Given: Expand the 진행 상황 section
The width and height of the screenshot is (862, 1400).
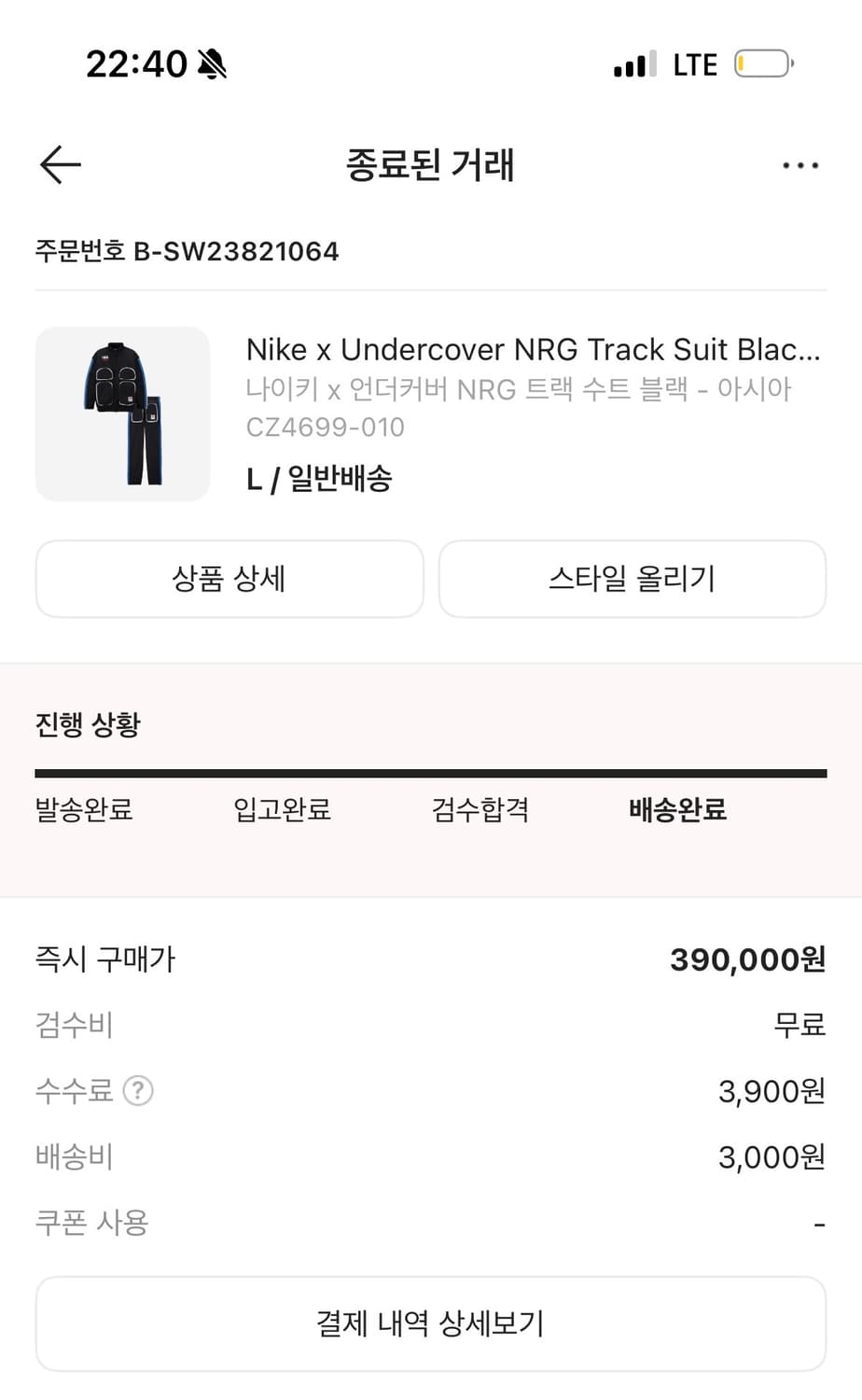Looking at the screenshot, I should click(87, 723).
